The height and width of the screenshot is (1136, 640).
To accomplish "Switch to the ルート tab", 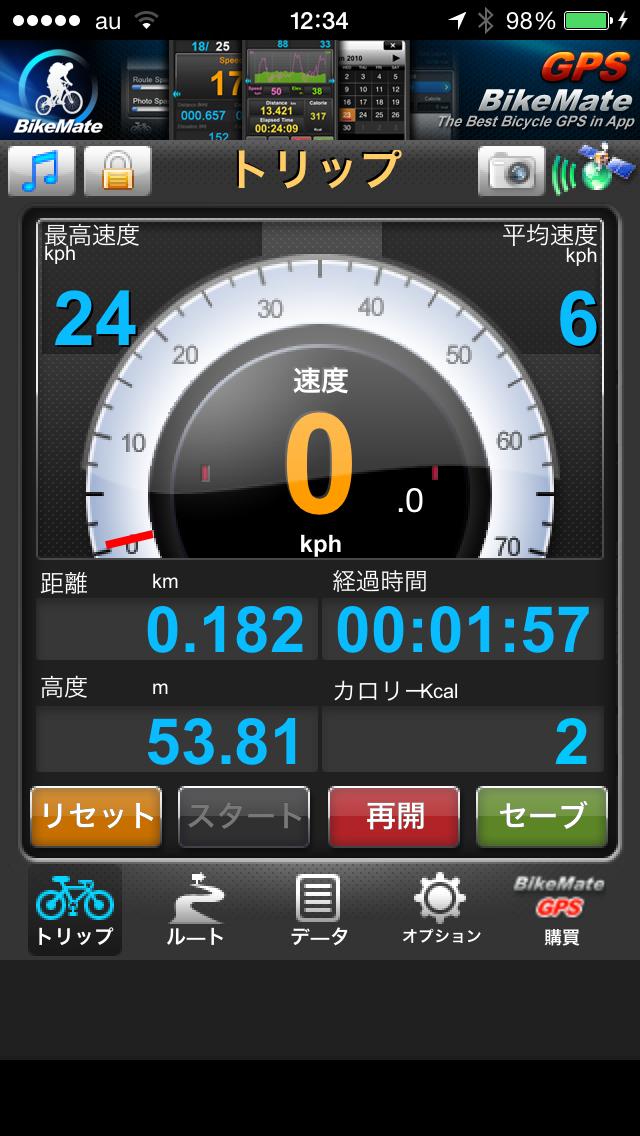I will (195, 910).
